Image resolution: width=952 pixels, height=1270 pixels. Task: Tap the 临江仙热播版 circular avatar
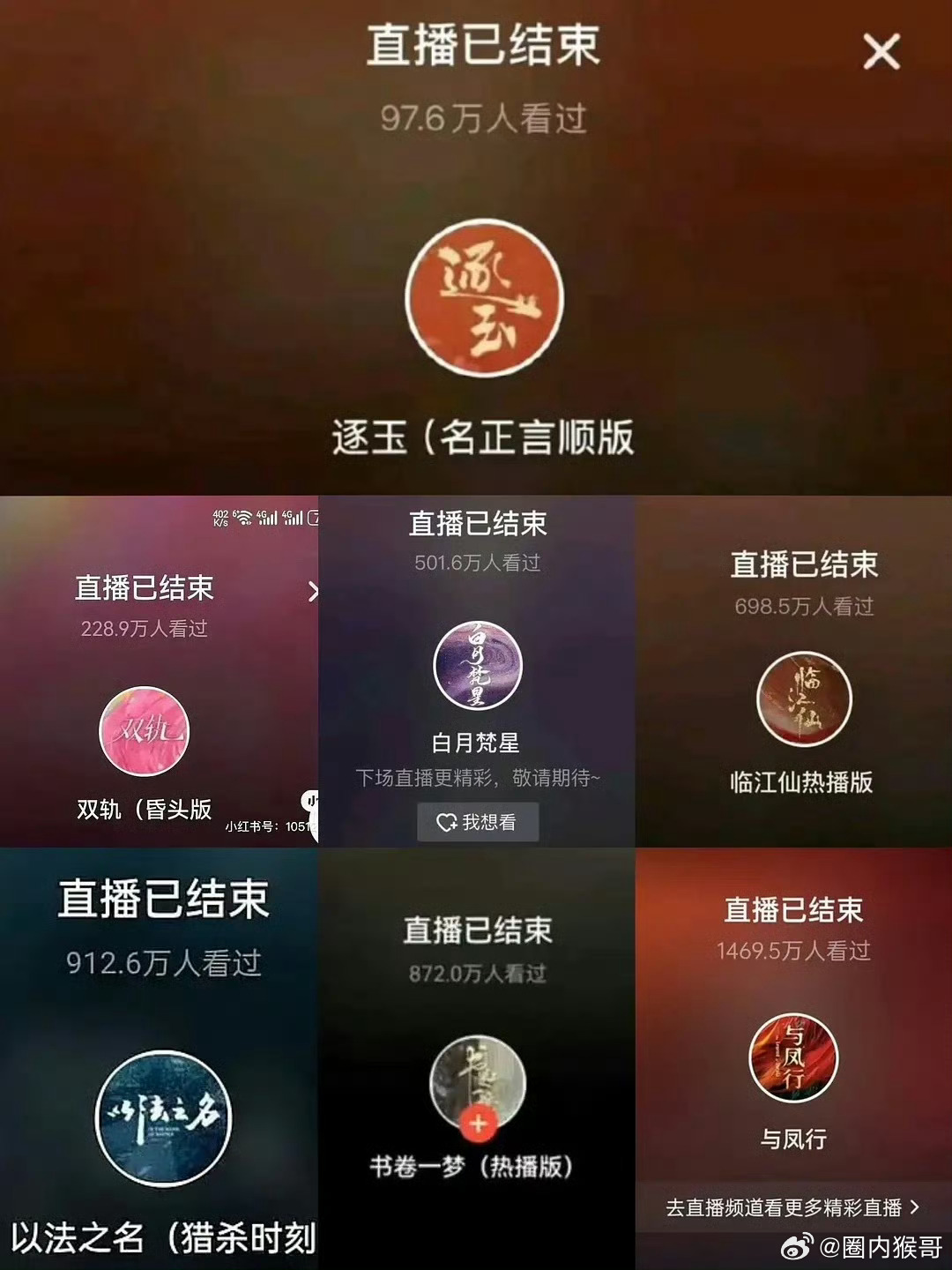(x=802, y=699)
